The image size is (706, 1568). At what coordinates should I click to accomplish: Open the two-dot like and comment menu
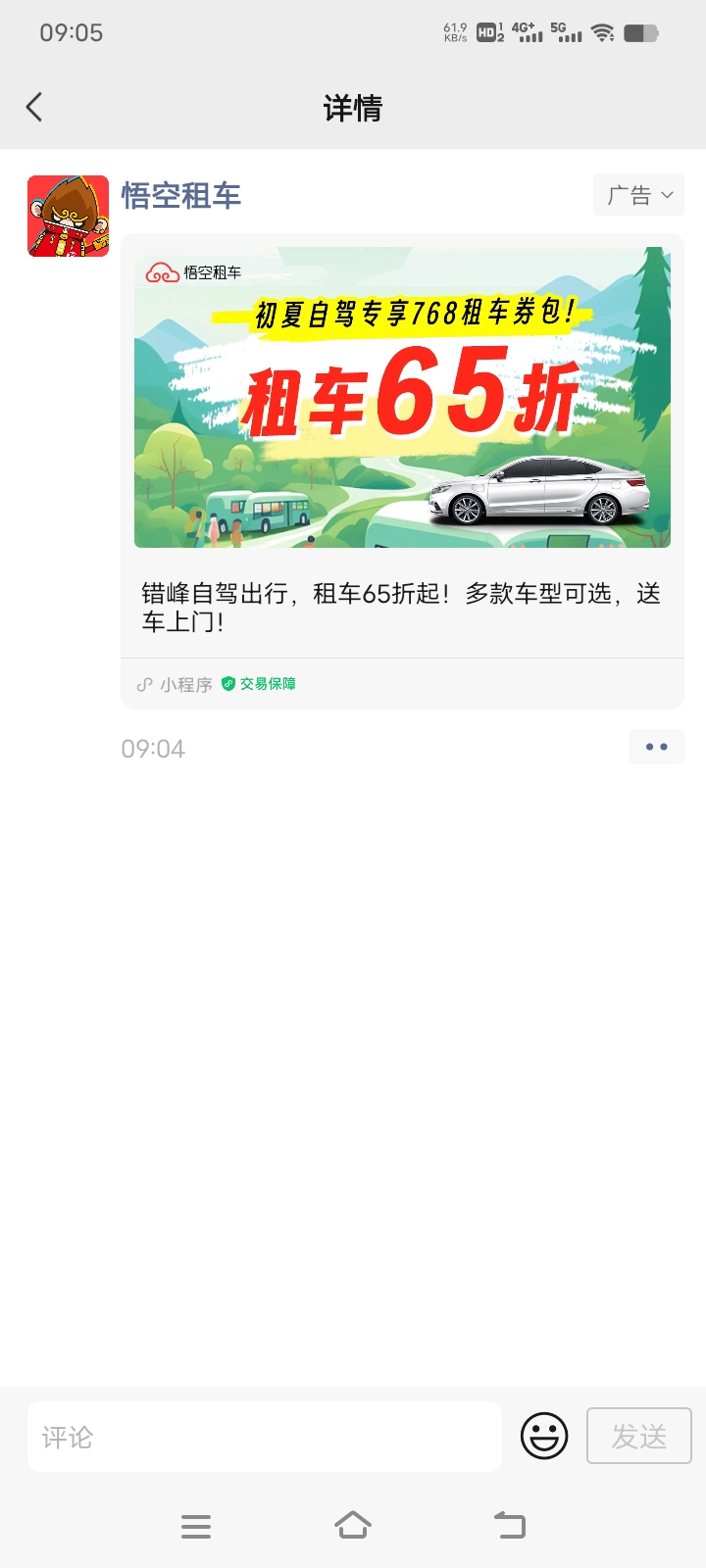pos(656,747)
